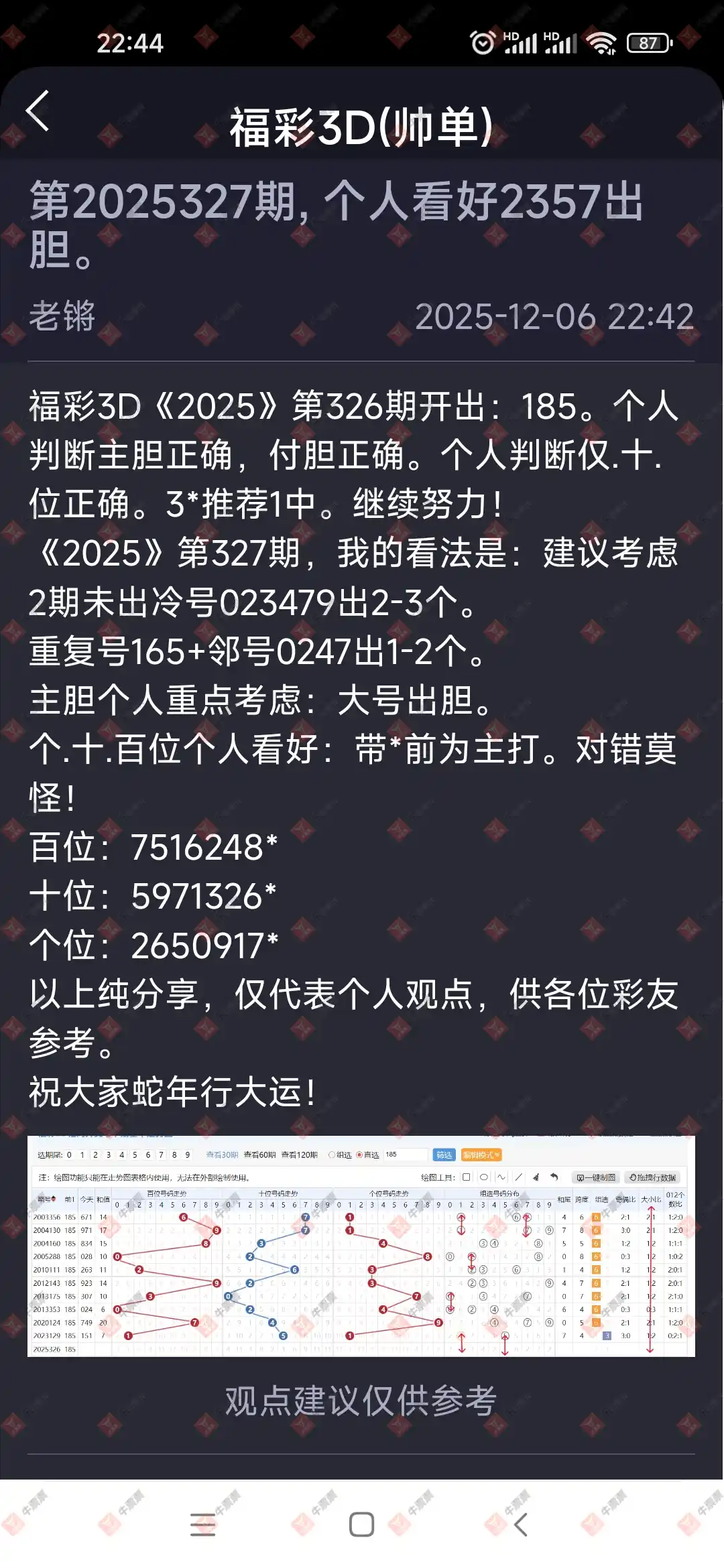Screen dimensions: 724x1568
Task: Toggle period filter number 5
Action: pyautogui.click(x=134, y=1155)
